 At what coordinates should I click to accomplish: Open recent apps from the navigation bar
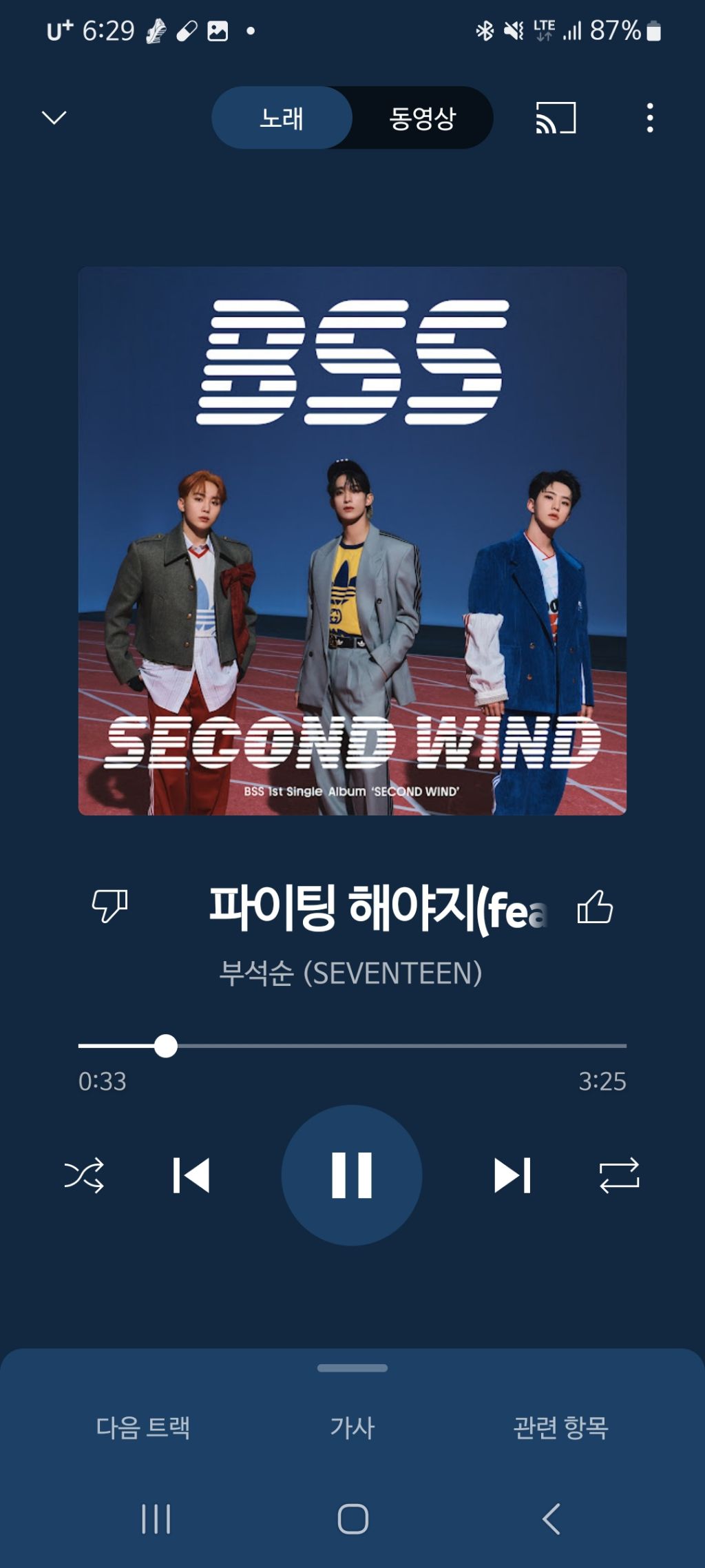[x=156, y=1518]
